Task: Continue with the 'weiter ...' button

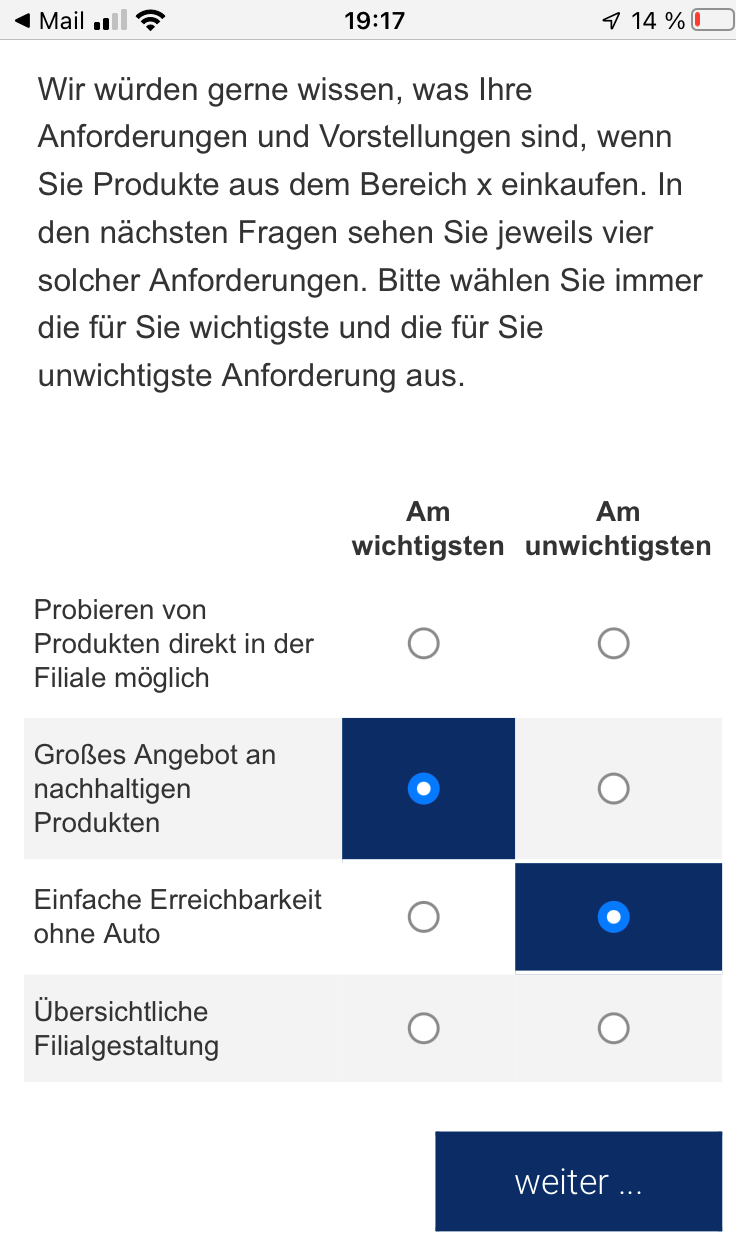Action: (x=578, y=1182)
